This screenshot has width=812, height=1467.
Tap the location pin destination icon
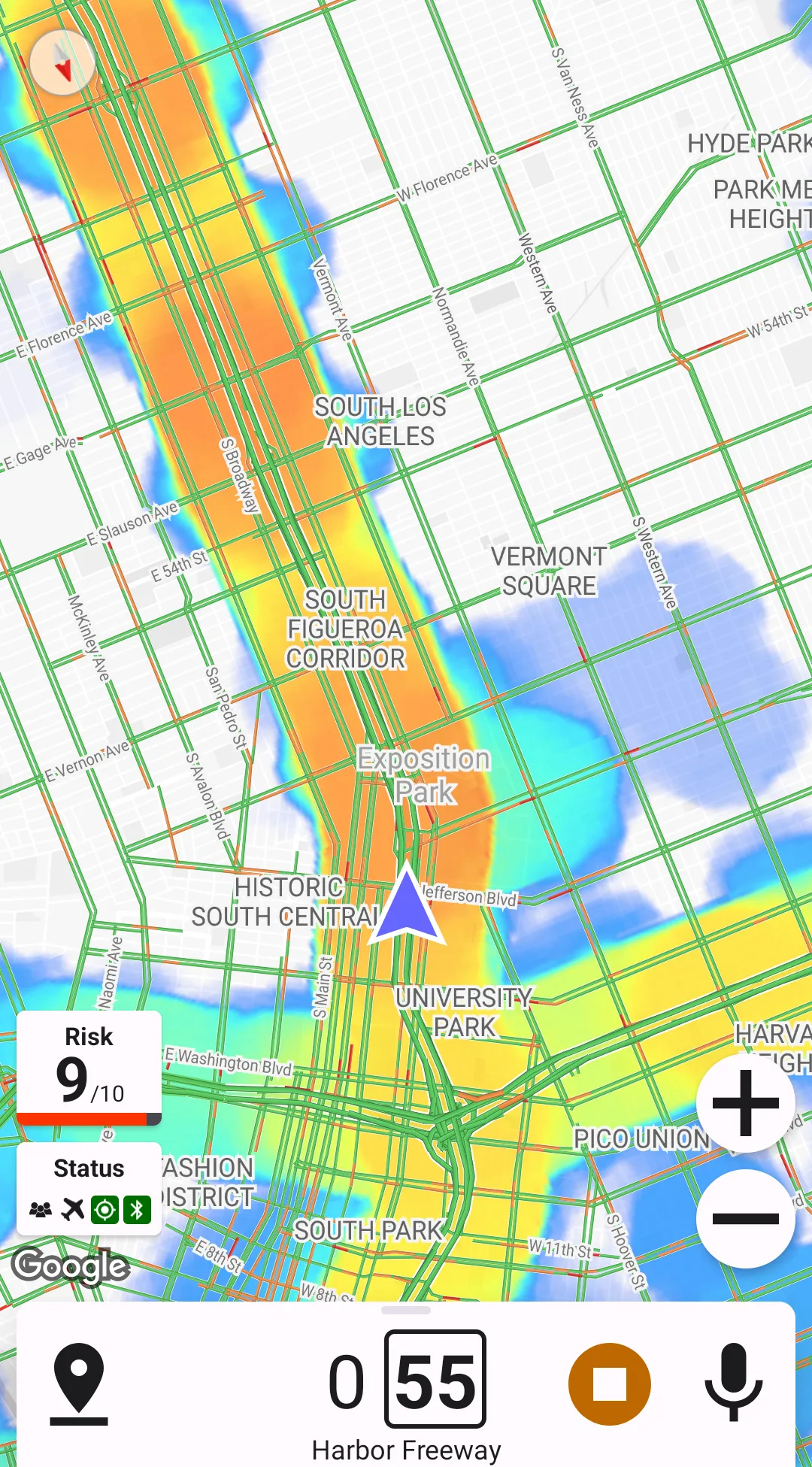click(x=79, y=1384)
